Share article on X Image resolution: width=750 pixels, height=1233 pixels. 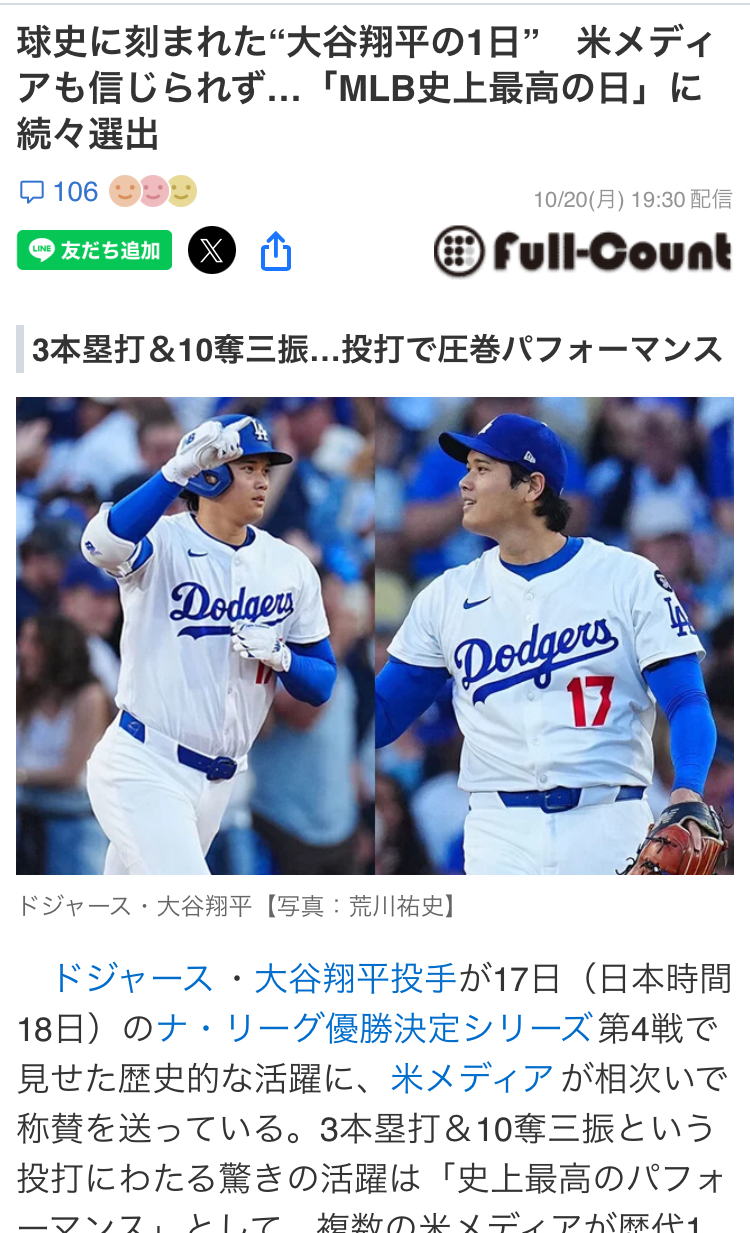(212, 250)
